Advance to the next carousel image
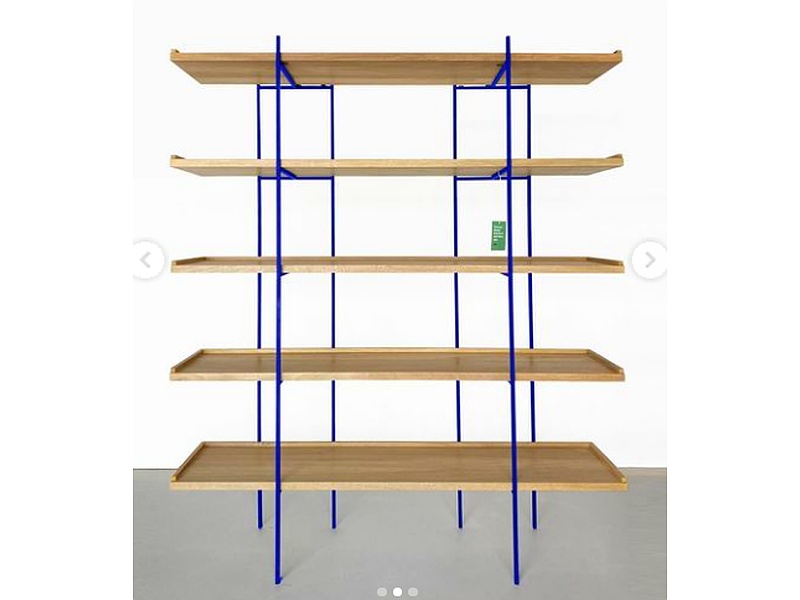Screen dimensions: 800x600 point(649,260)
